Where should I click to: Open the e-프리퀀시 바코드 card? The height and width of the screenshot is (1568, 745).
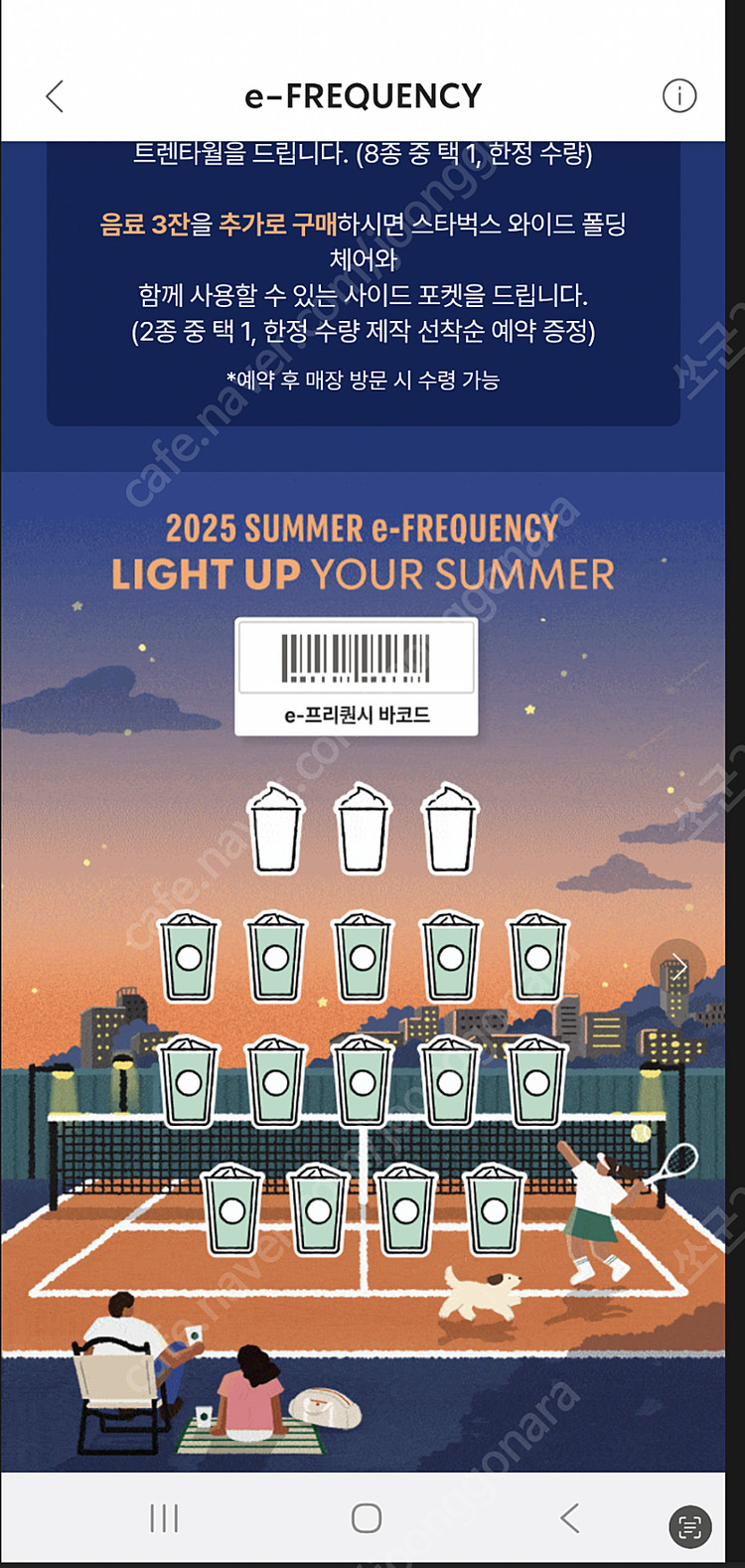point(356,677)
